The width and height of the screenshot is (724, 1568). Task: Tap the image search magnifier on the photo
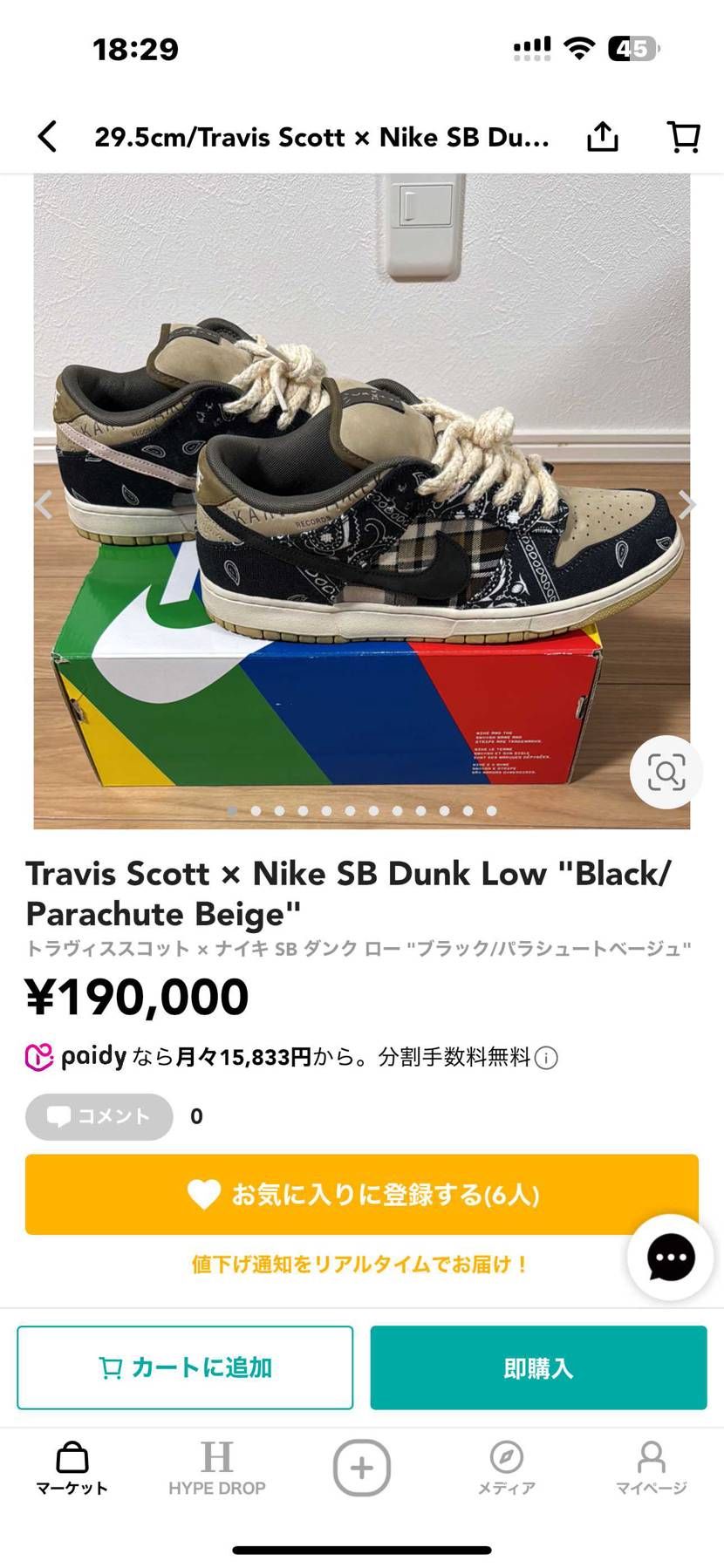[x=666, y=773]
